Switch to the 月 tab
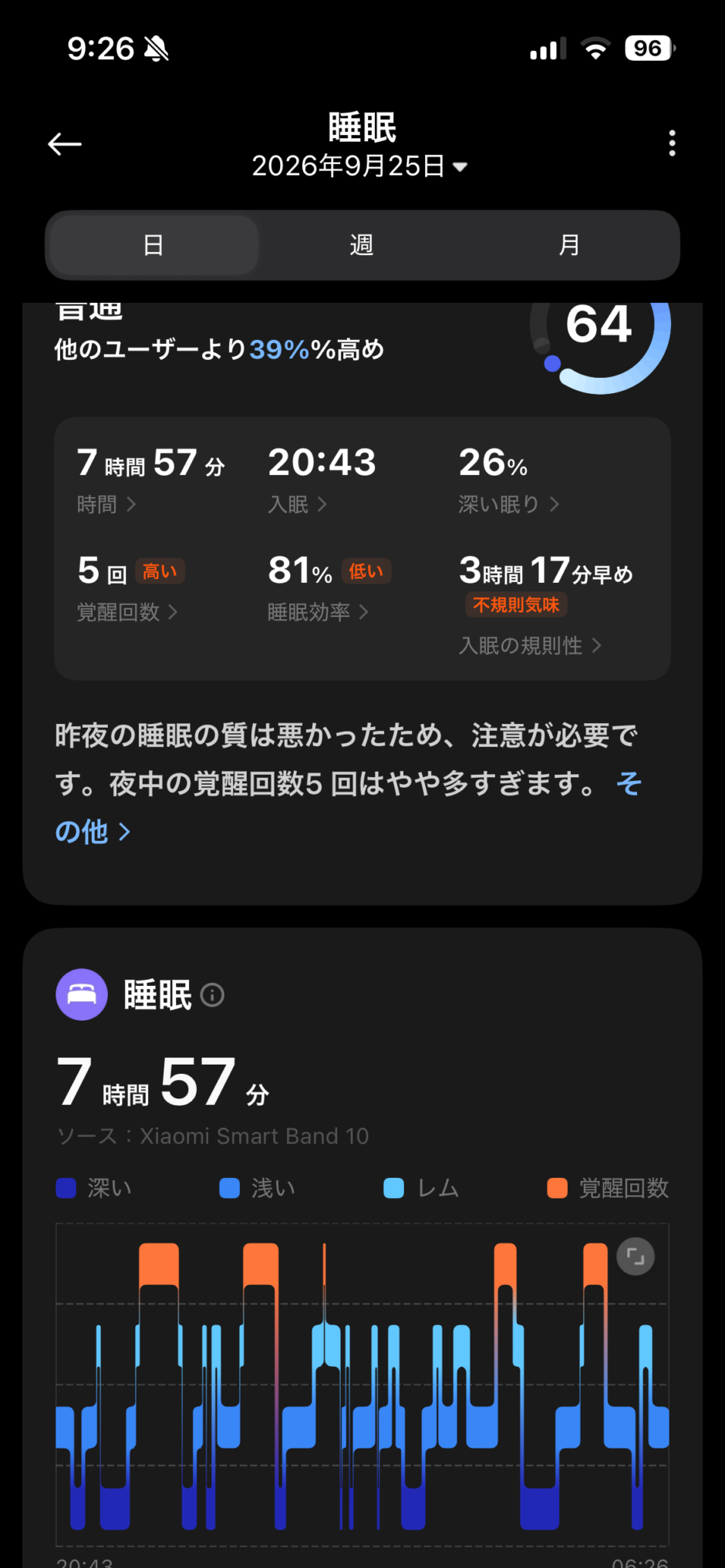 [569, 245]
